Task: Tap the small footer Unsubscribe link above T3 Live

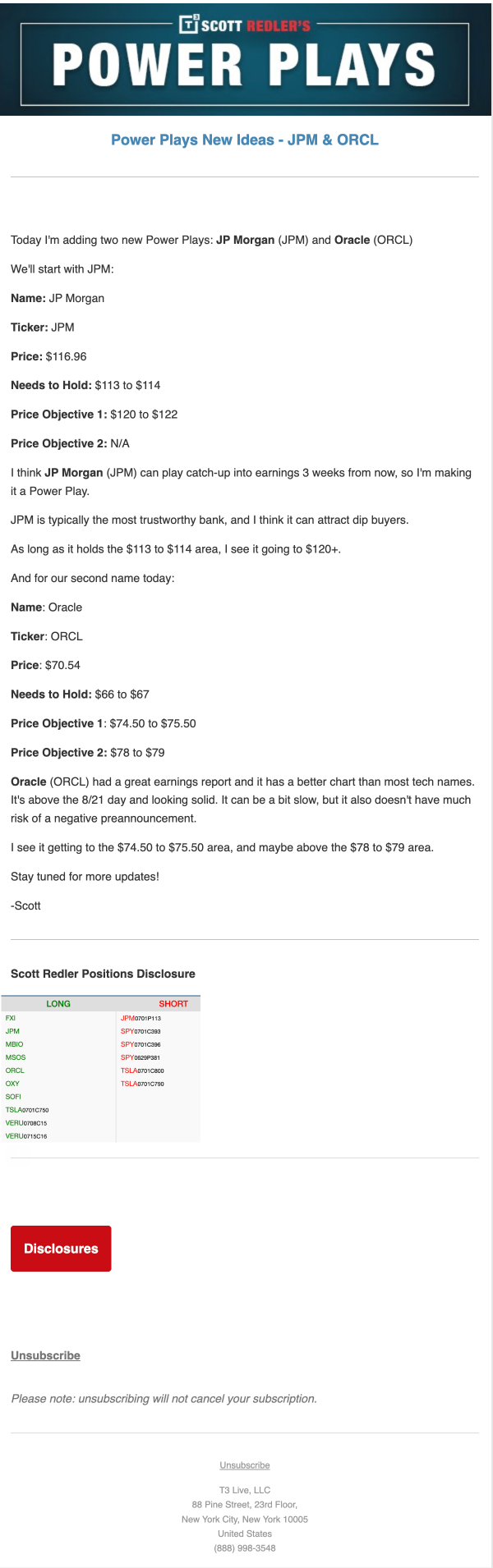Action: coord(244,1465)
